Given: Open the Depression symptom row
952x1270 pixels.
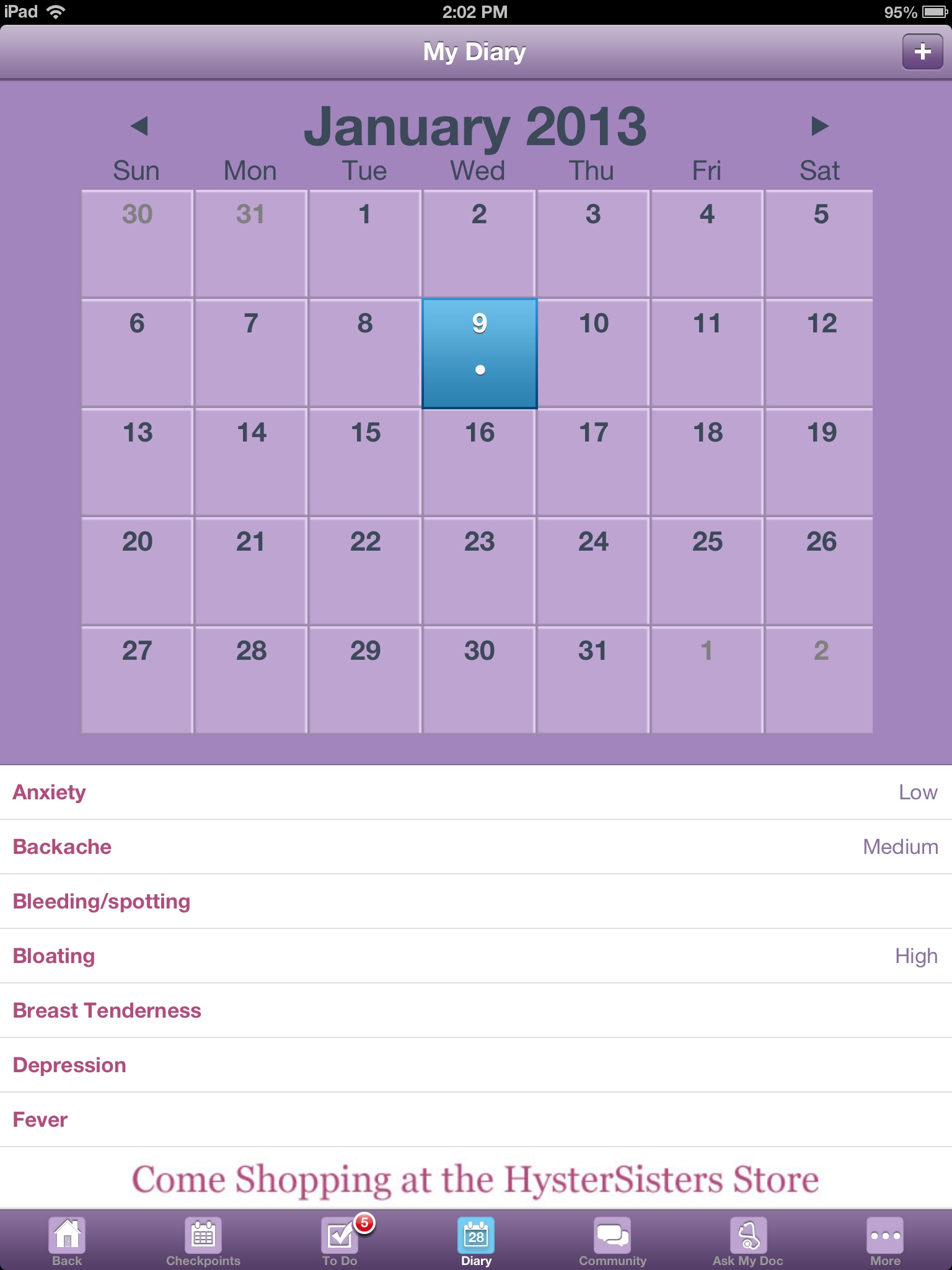Looking at the screenshot, I should pyautogui.click(x=476, y=1065).
